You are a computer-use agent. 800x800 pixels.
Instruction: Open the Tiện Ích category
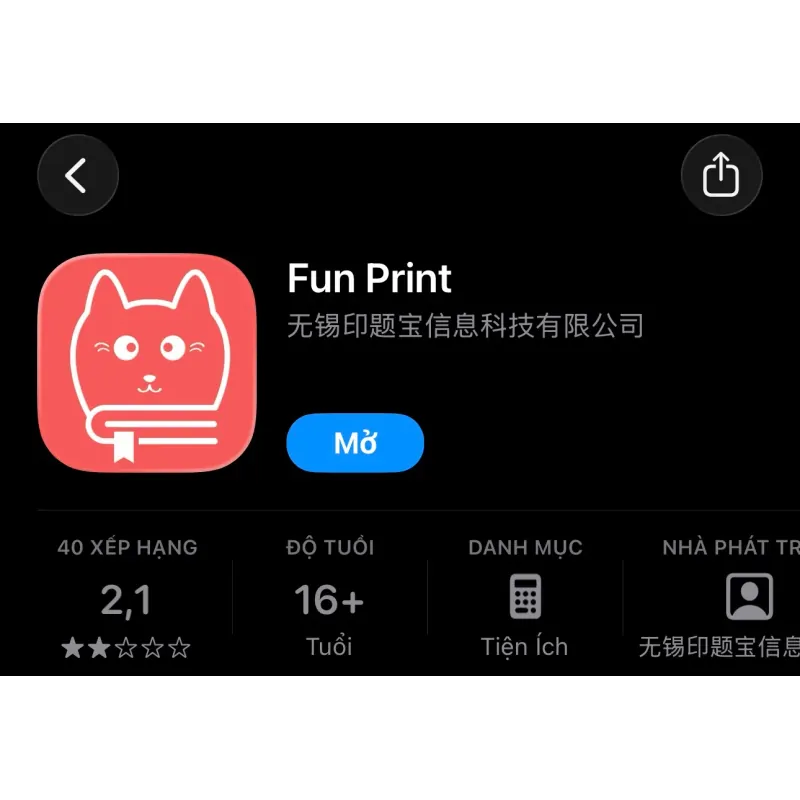point(525,600)
